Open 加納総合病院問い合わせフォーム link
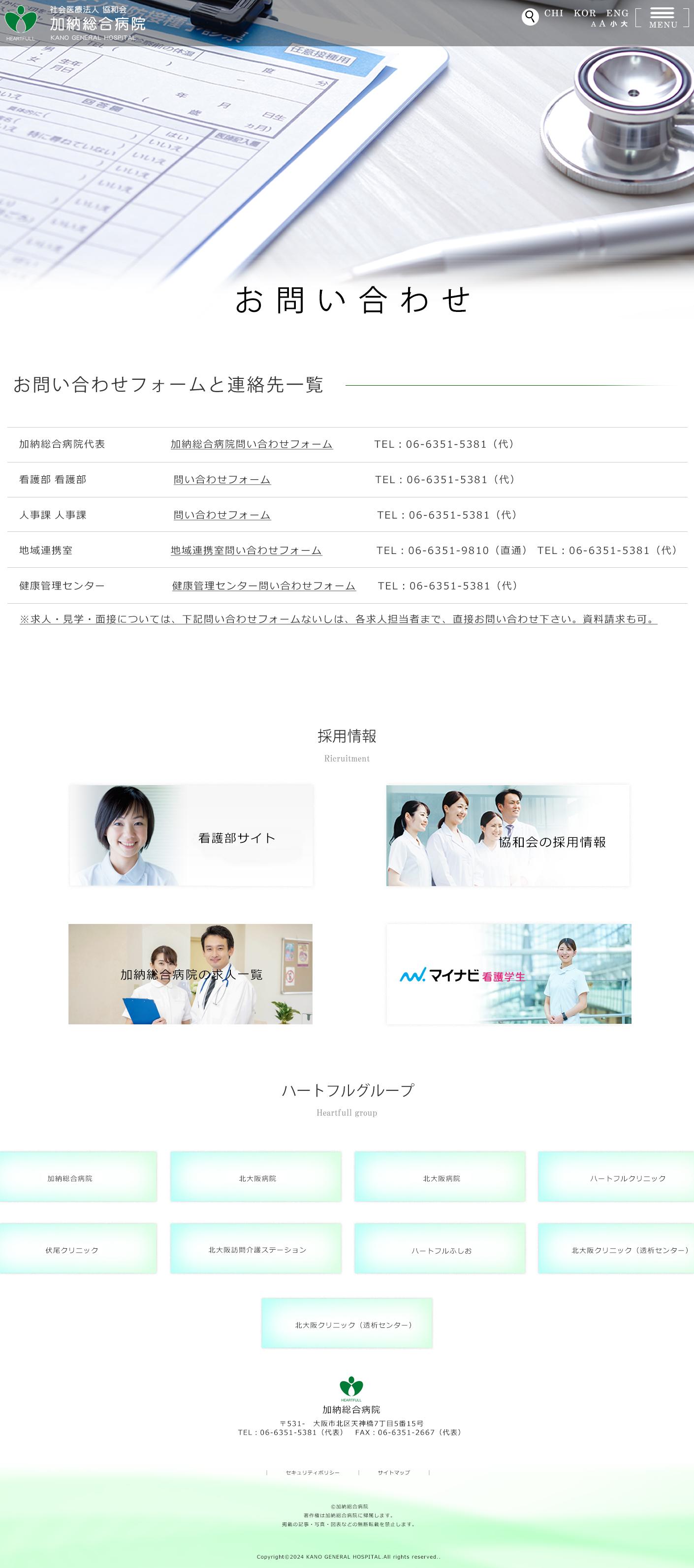This screenshot has height=1568, width=694. (x=252, y=444)
